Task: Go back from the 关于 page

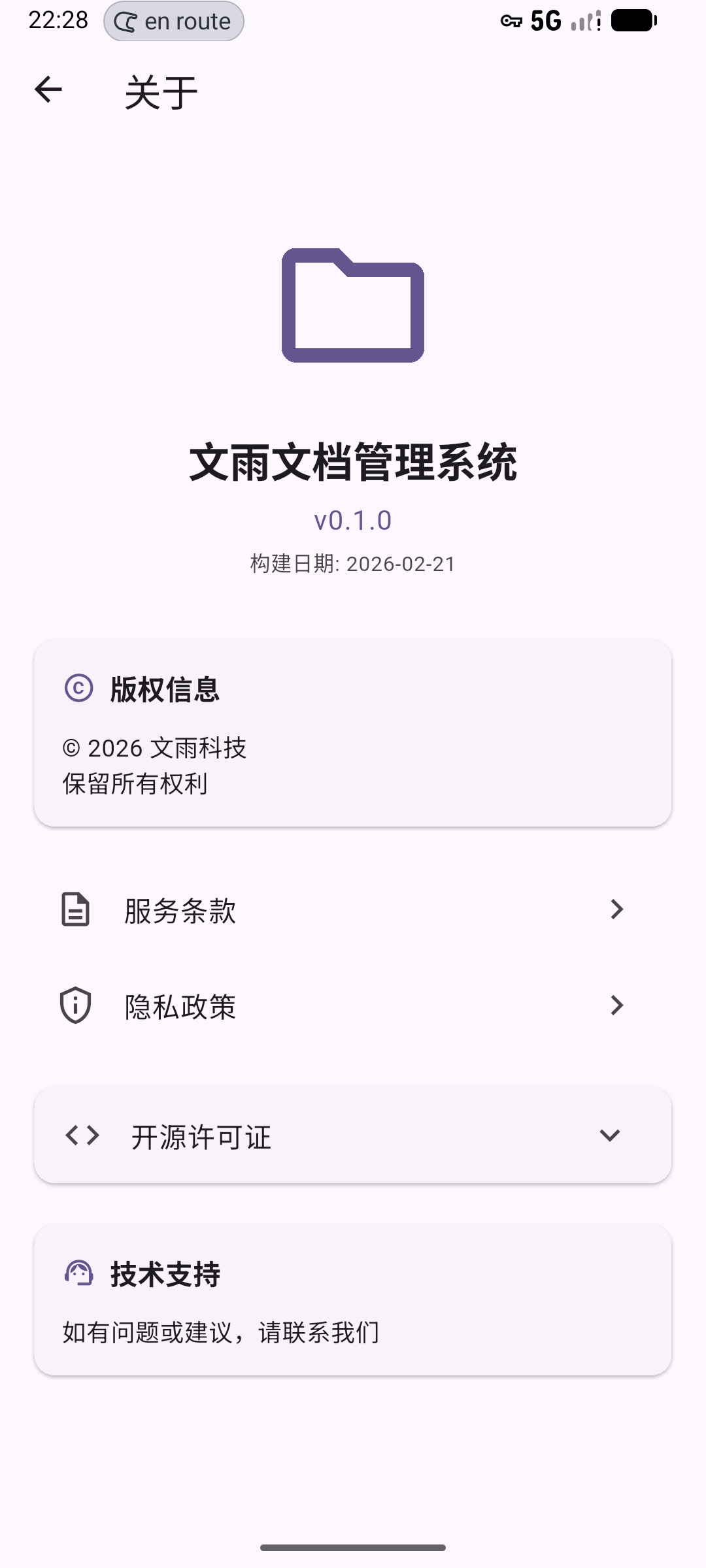Action: click(x=48, y=90)
